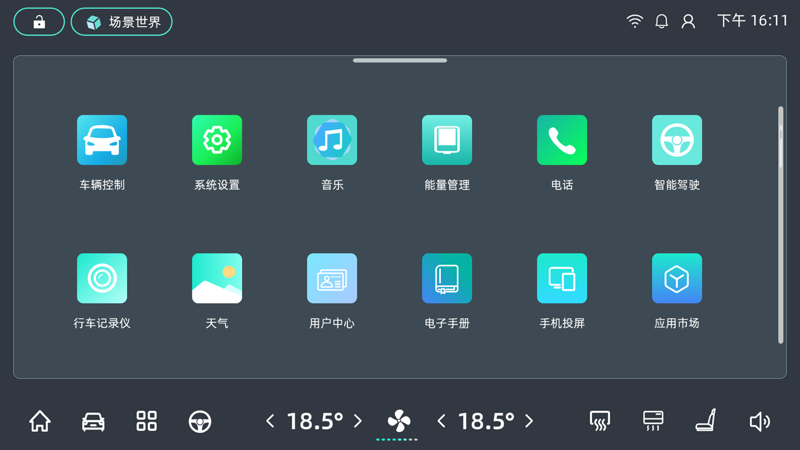Open the 电话 app
The image size is (800, 450).
562,141
